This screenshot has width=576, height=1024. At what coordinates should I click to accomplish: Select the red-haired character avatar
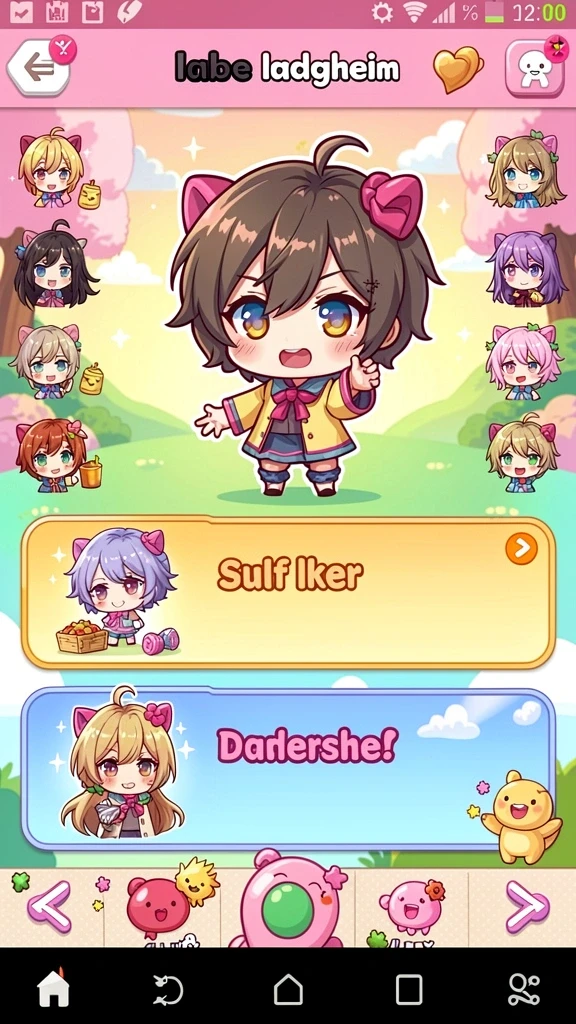click(51, 455)
